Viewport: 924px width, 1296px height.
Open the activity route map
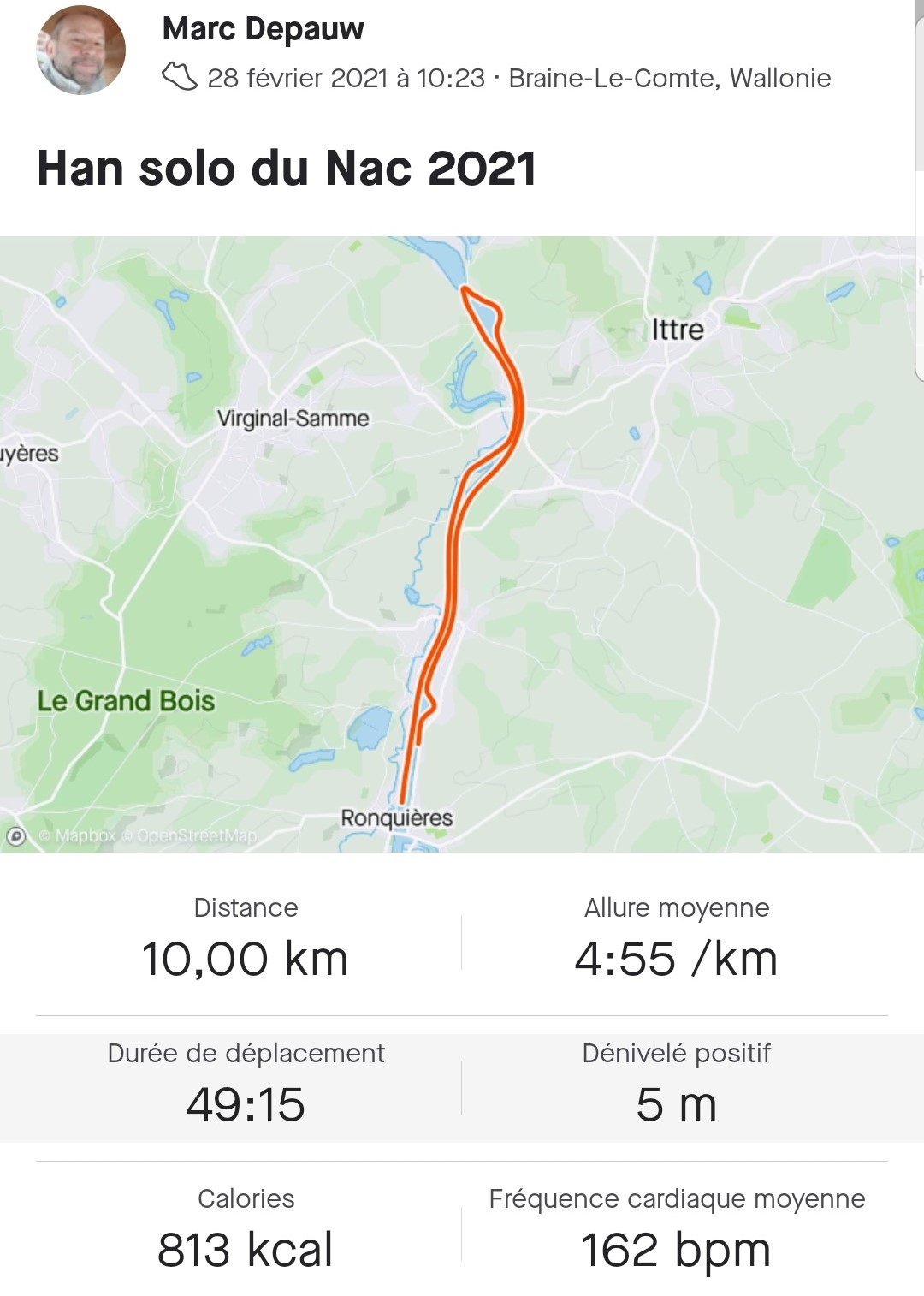(462, 544)
